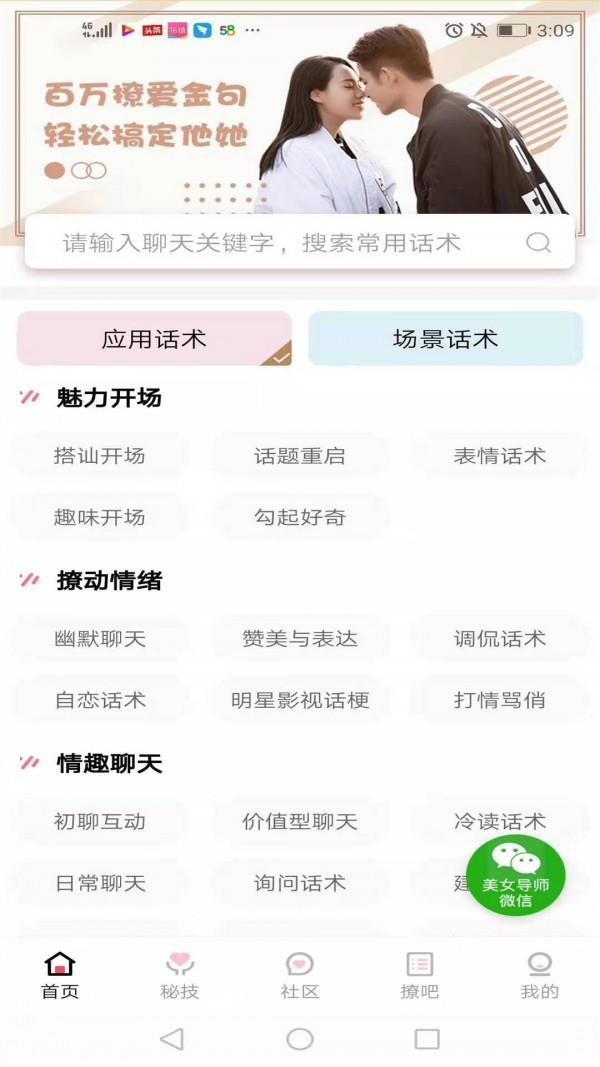Image resolution: width=600 pixels, height=1067 pixels.
Task: Go to the 社区 tab
Action: (300, 975)
